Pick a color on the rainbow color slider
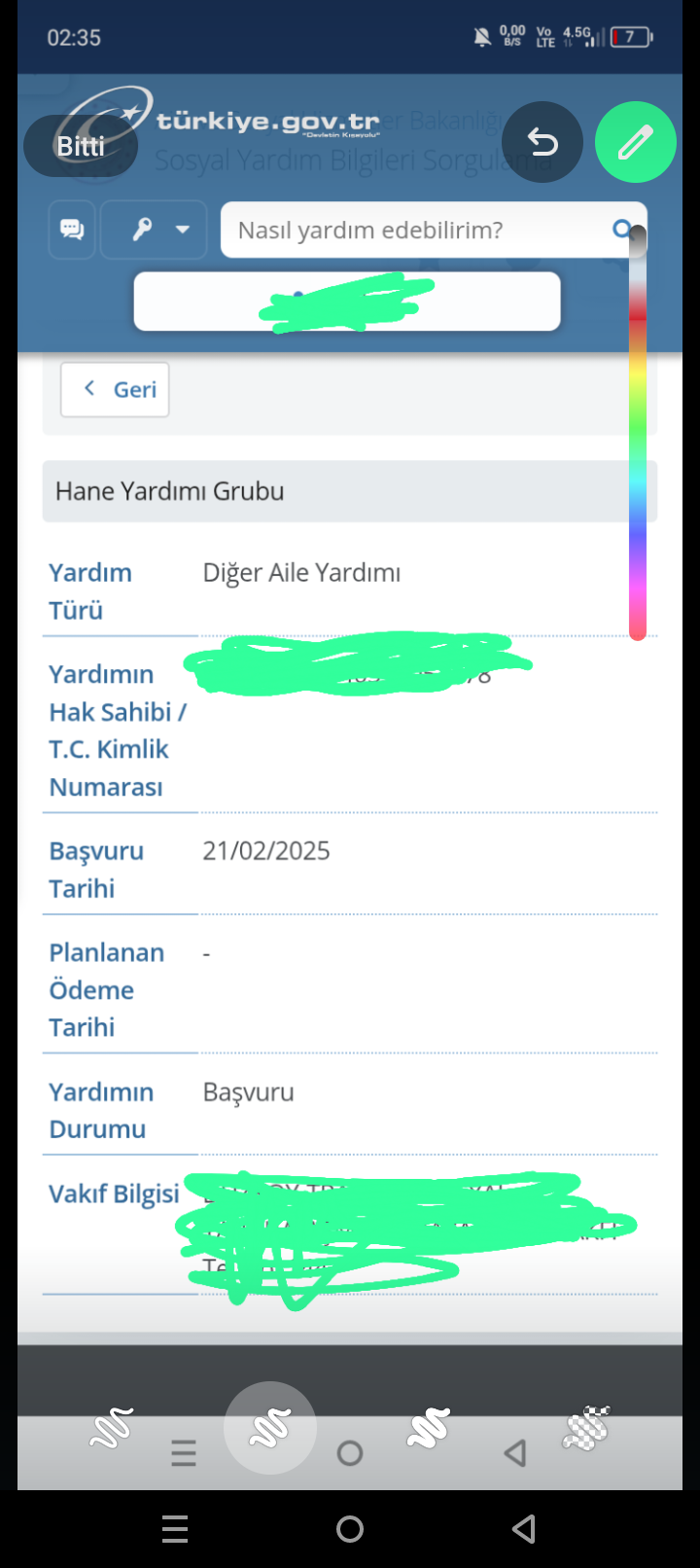Viewport: 700px width, 1568px height. click(x=638, y=438)
